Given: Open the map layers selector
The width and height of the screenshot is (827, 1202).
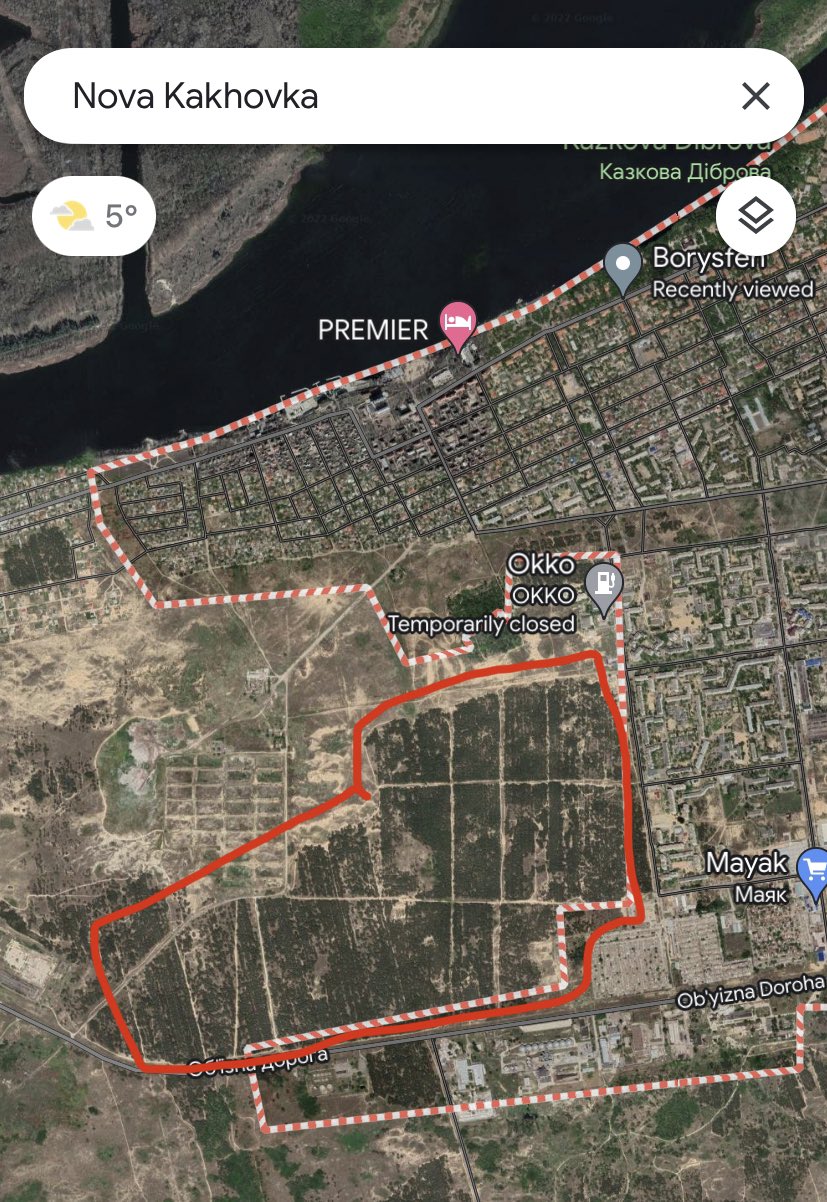Looking at the screenshot, I should tap(756, 216).
